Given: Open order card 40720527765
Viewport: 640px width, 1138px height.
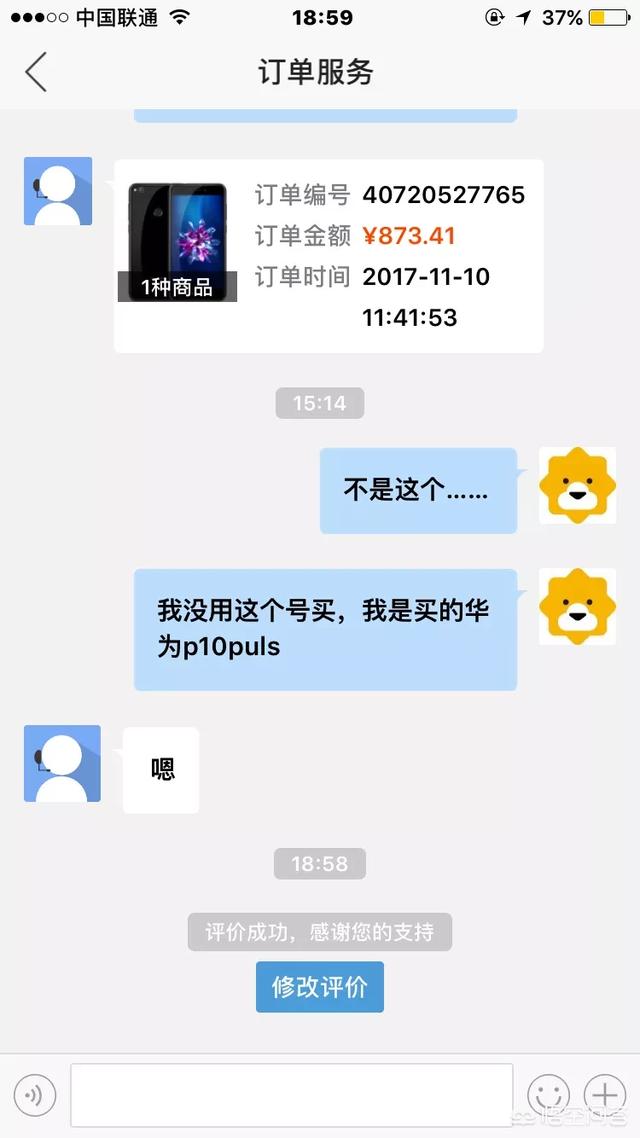Looking at the screenshot, I should coord(328,256).
